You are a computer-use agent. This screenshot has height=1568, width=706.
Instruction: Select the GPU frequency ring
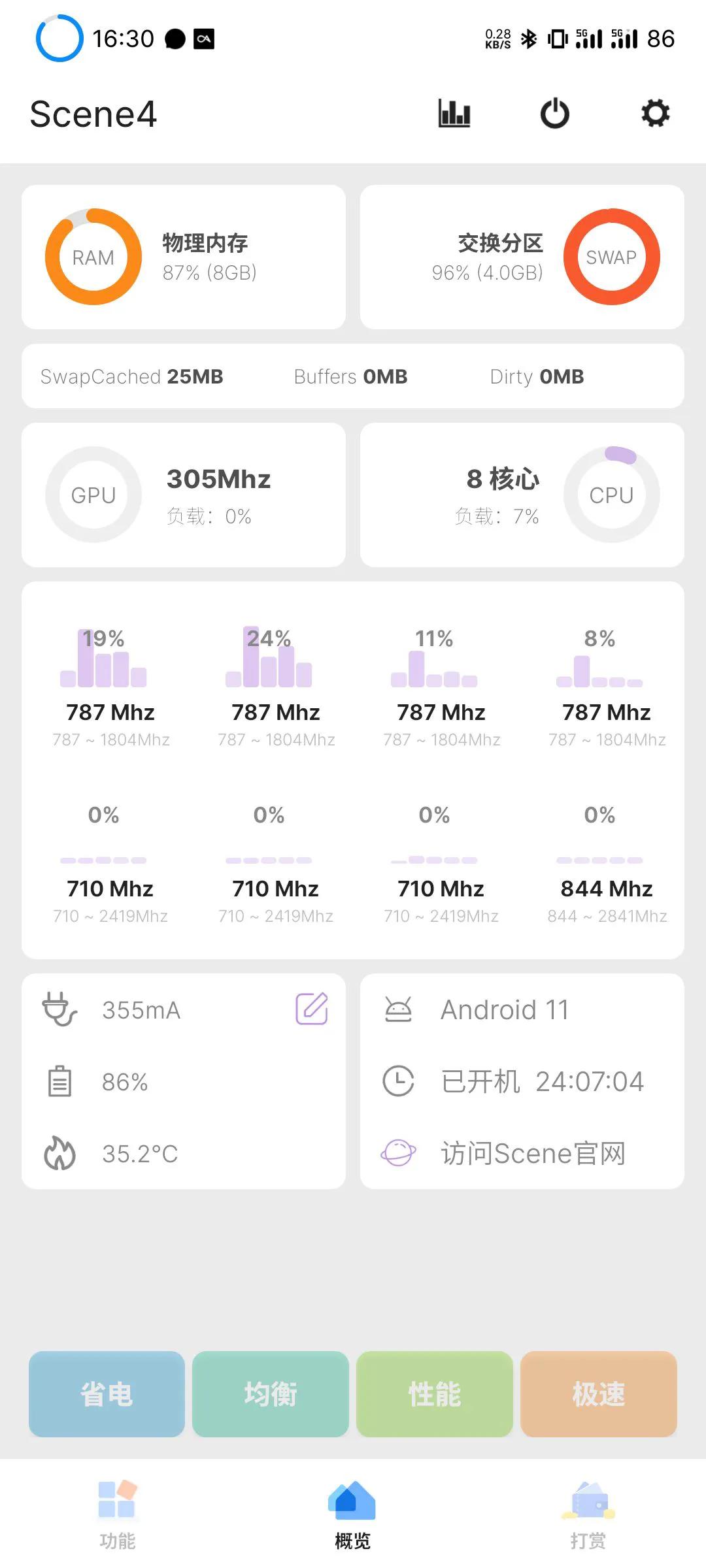pyautogui.click(x=92, y=495)
